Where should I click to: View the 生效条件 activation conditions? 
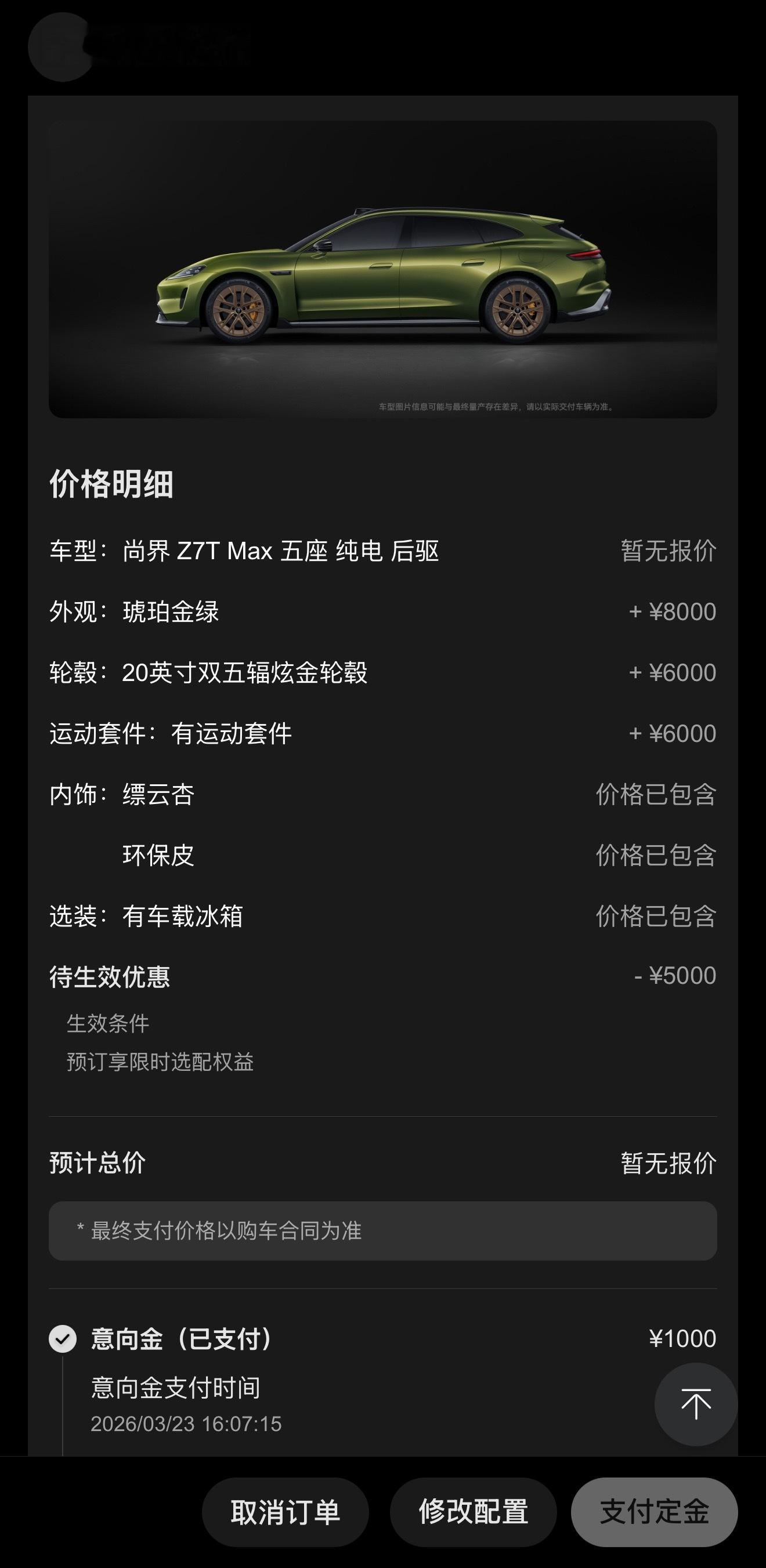(x=109, y=1023)
